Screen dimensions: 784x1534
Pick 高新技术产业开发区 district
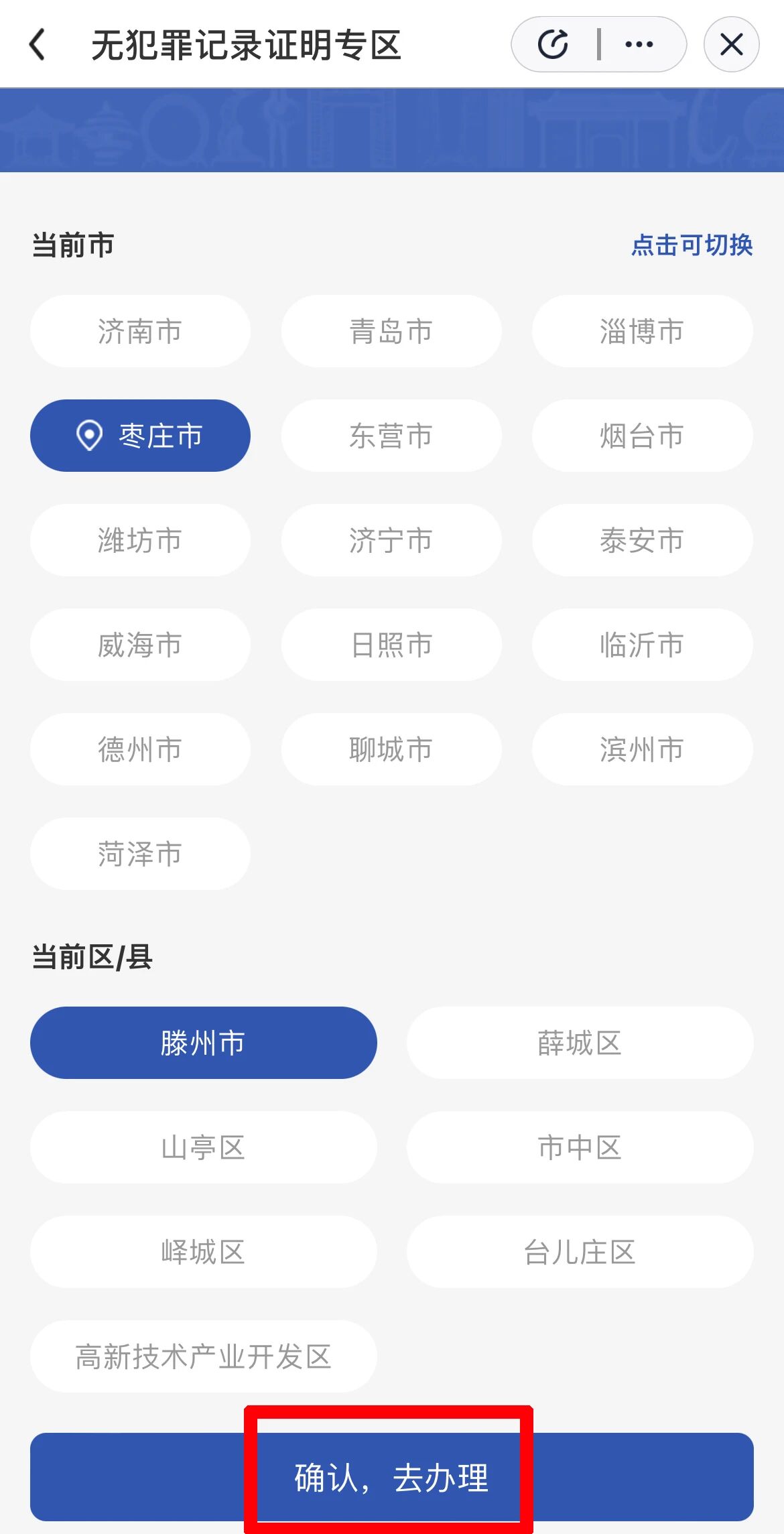pyautogui.click(x=203, y=1356)
